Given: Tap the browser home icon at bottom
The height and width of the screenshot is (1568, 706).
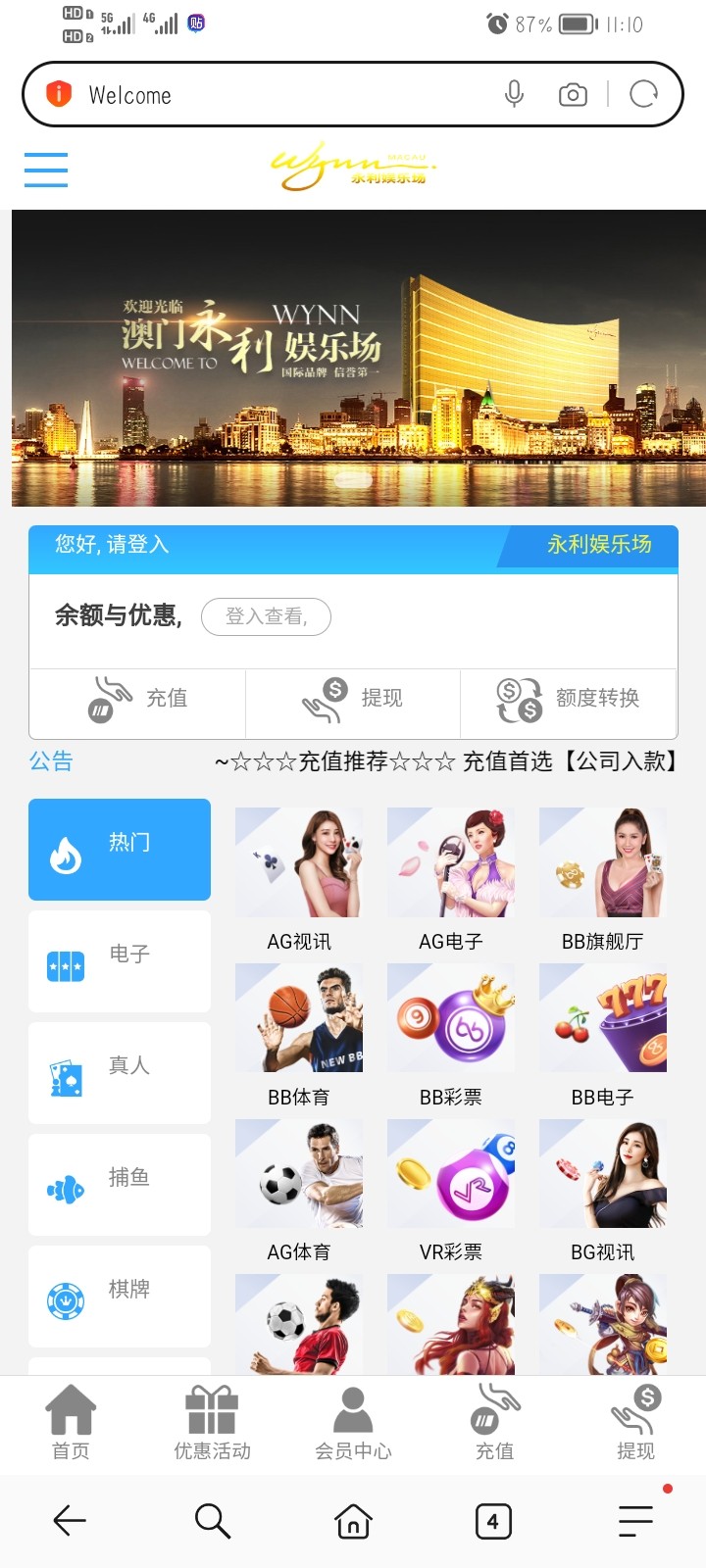Looking at the screenshot, I should coord(352,1521).
